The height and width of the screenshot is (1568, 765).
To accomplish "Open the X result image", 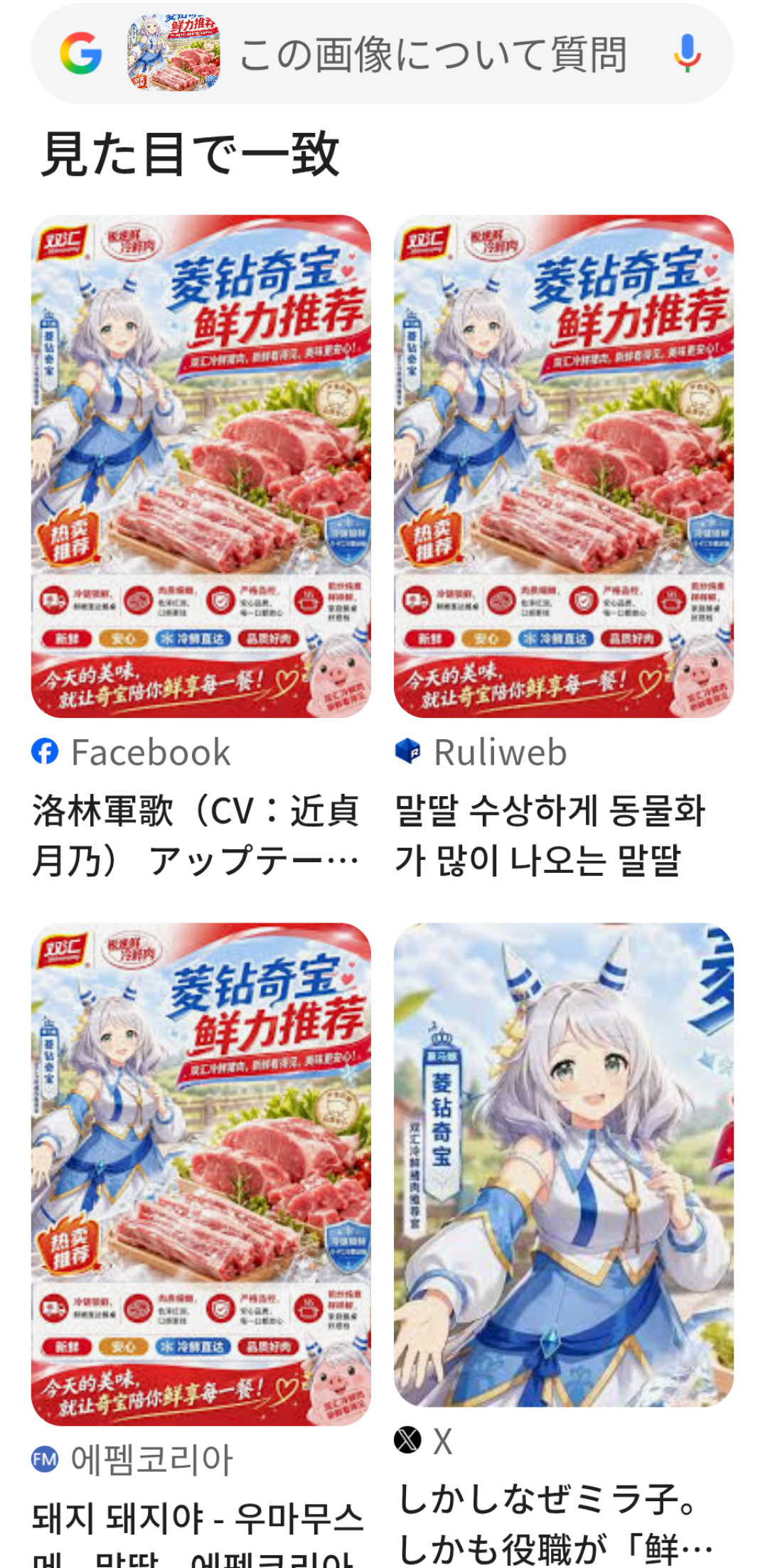I will [x=564, y=1164].
